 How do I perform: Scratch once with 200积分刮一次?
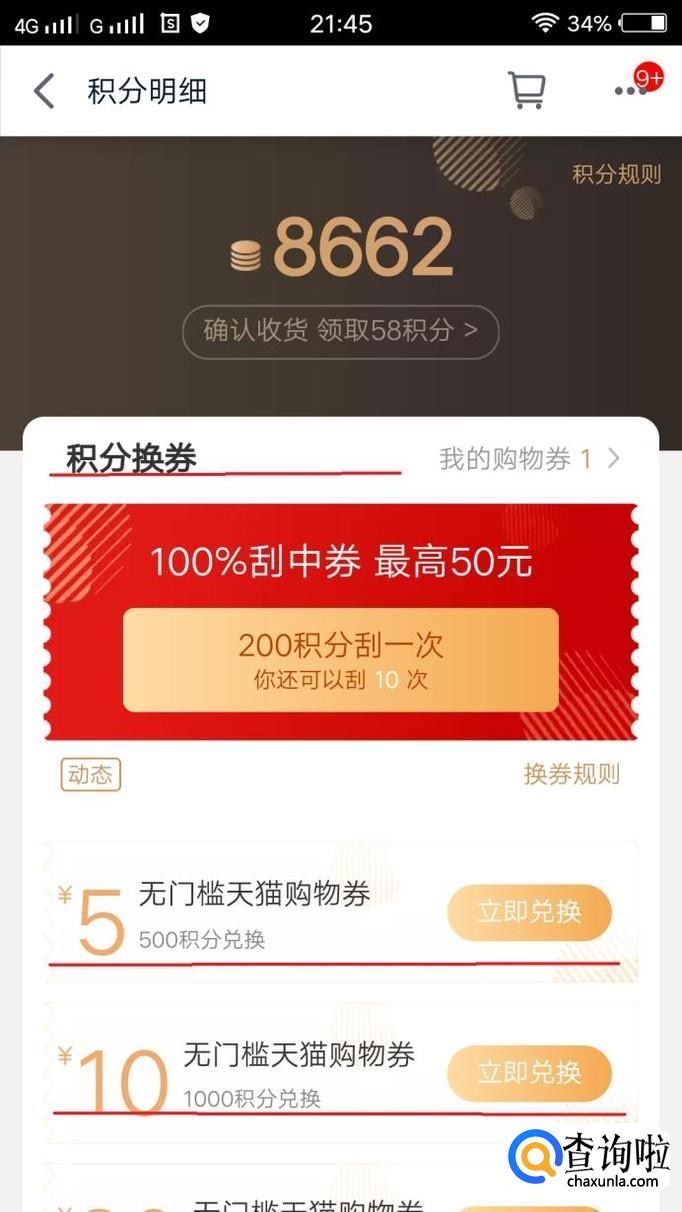(x=340, y=660)
